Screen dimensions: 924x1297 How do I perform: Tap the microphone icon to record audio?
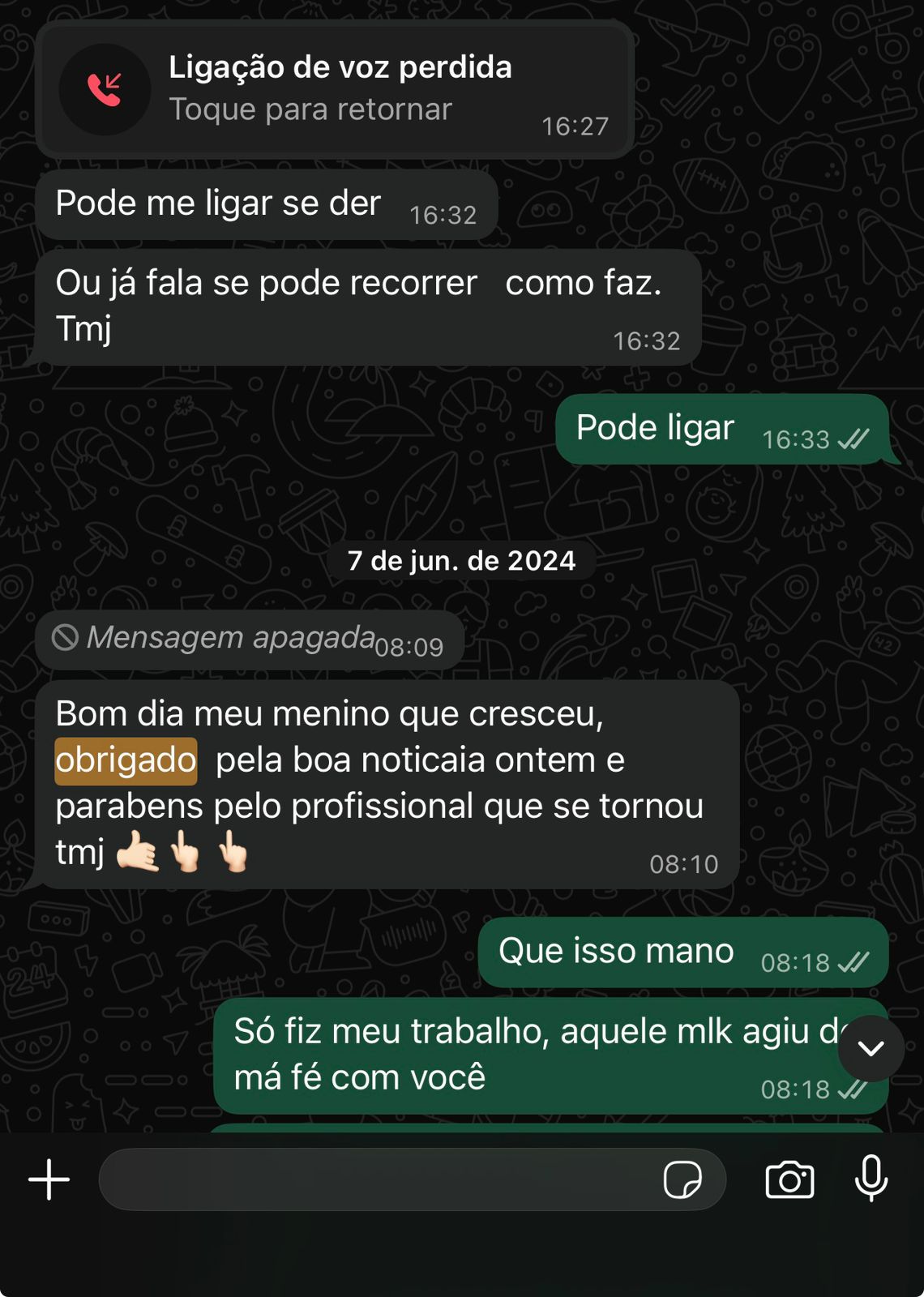[871, 1180]
